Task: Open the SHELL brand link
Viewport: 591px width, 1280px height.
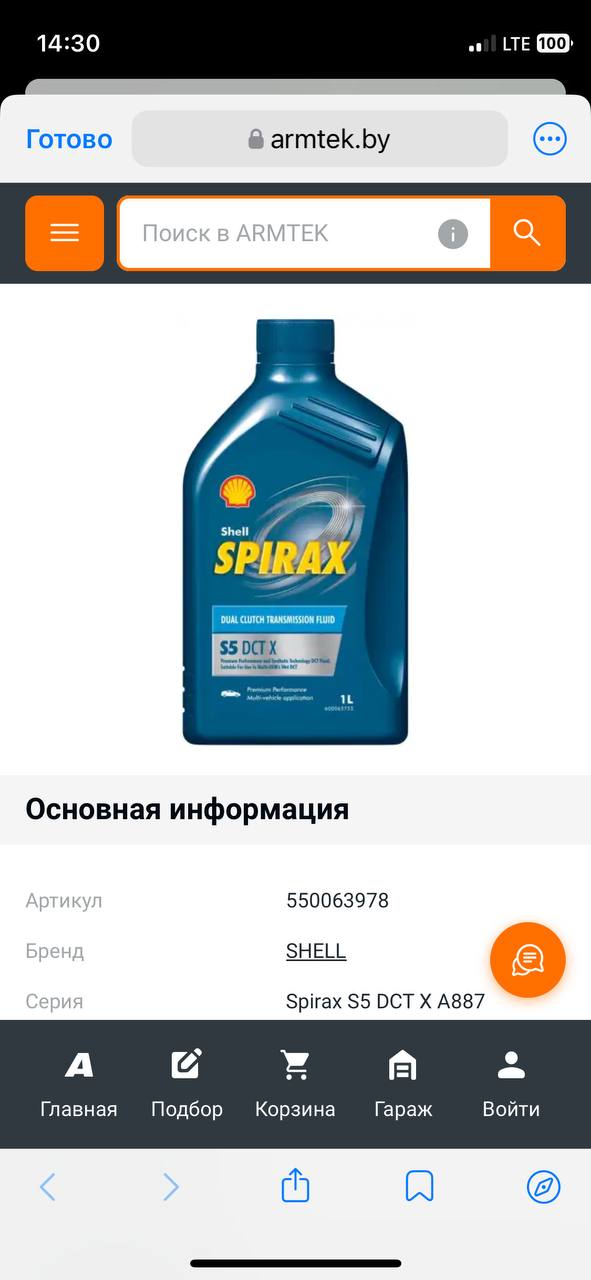Action: coord(316,951)
